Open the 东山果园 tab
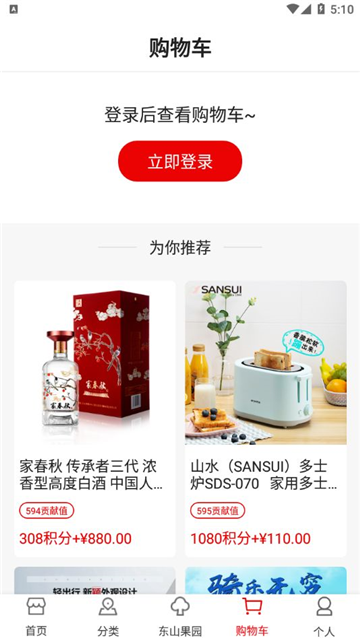360x640 pixels. point(180,617)
